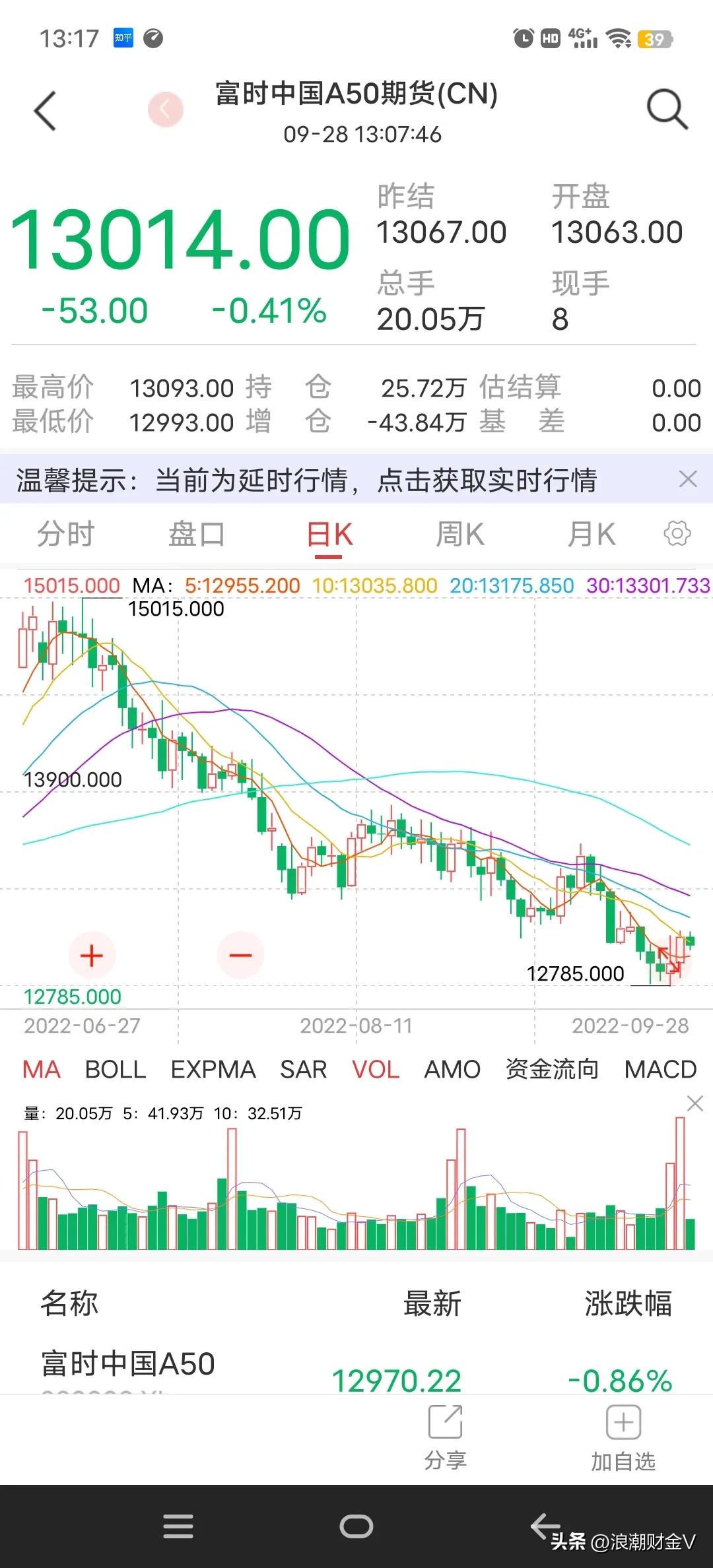Dismiss the volume panel with its X
The image size is (713, 1568).
695,1103
